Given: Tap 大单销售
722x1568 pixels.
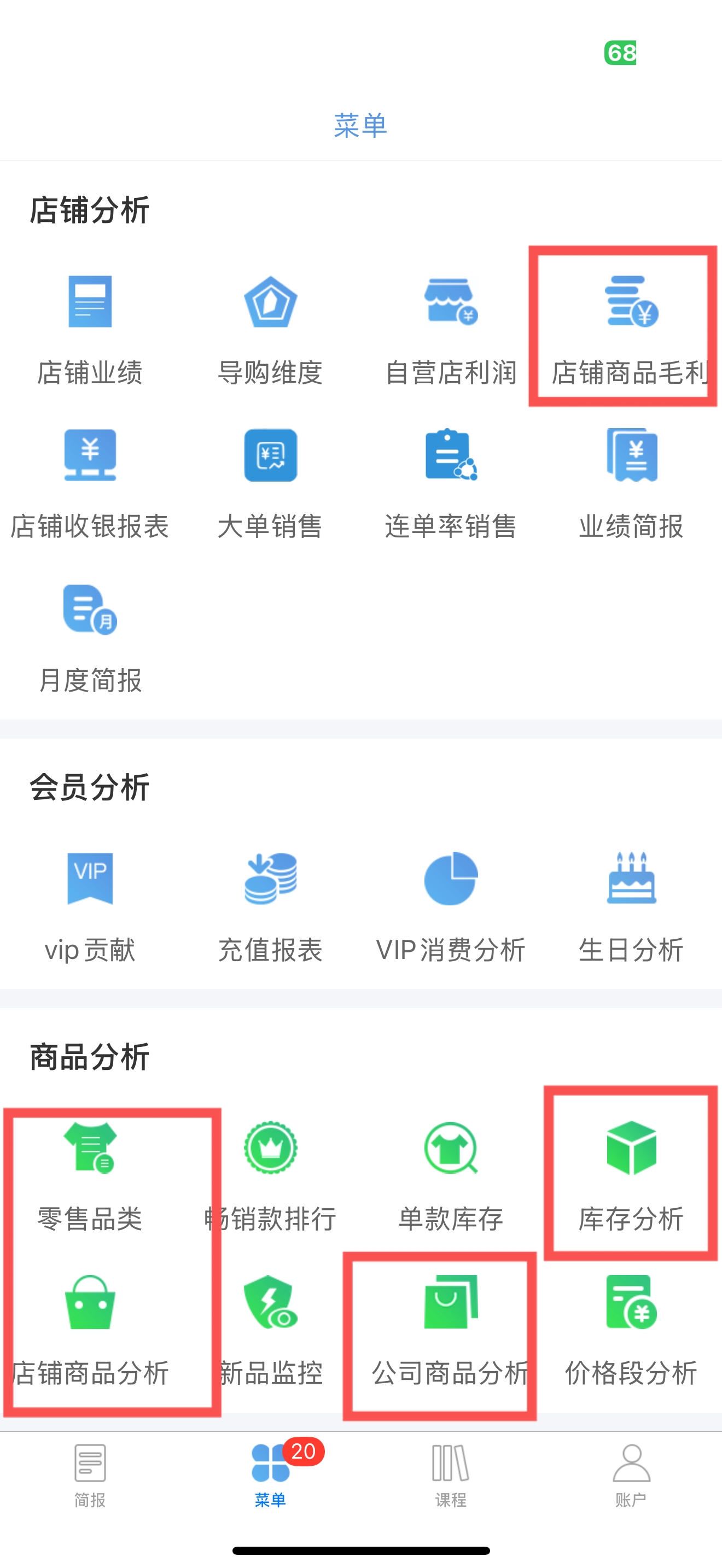Looking at the screenshot, I should tap(270, 484).
